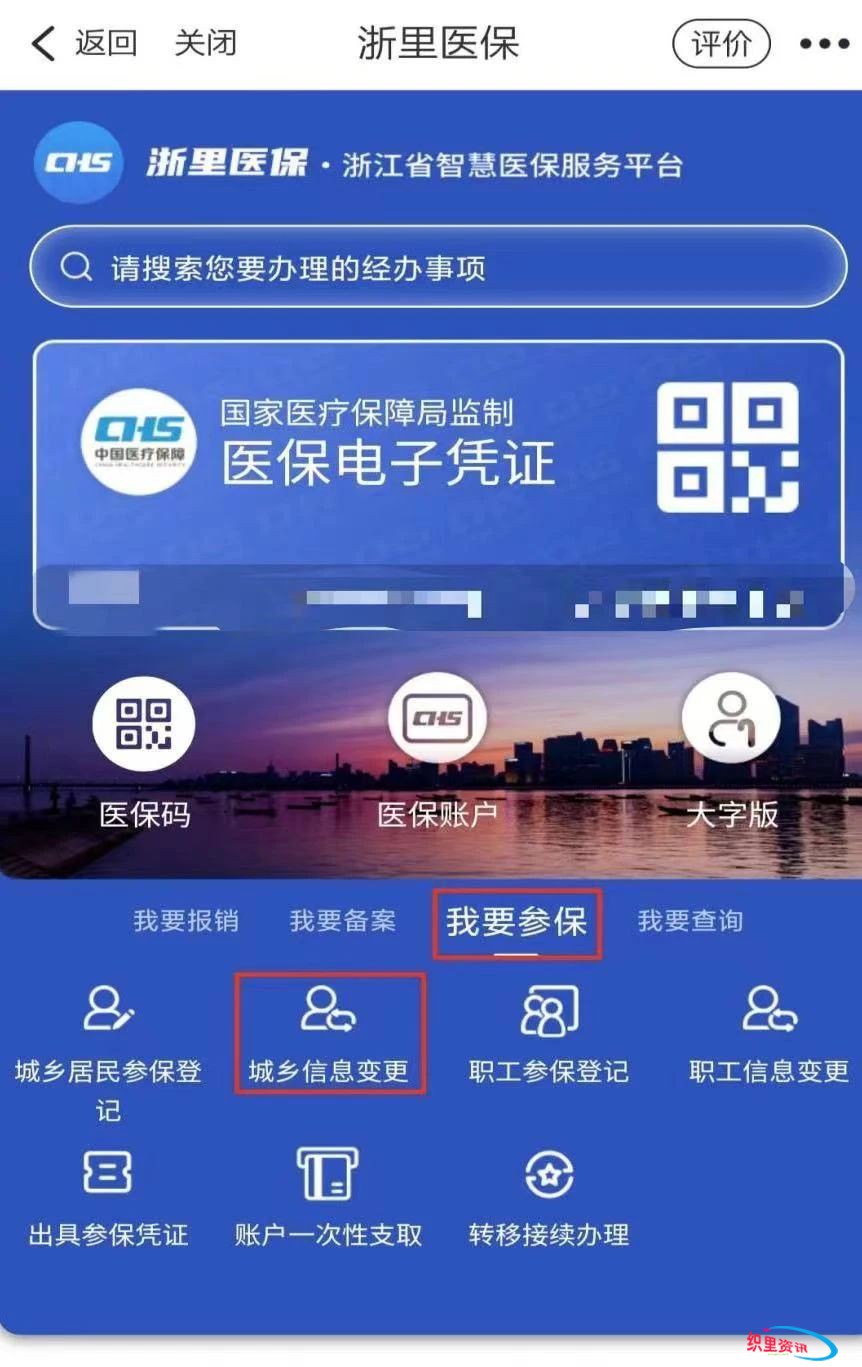The image size is (862, 1367).
Task: Tap the 经办事项 search box
Action: coord(438,268)
